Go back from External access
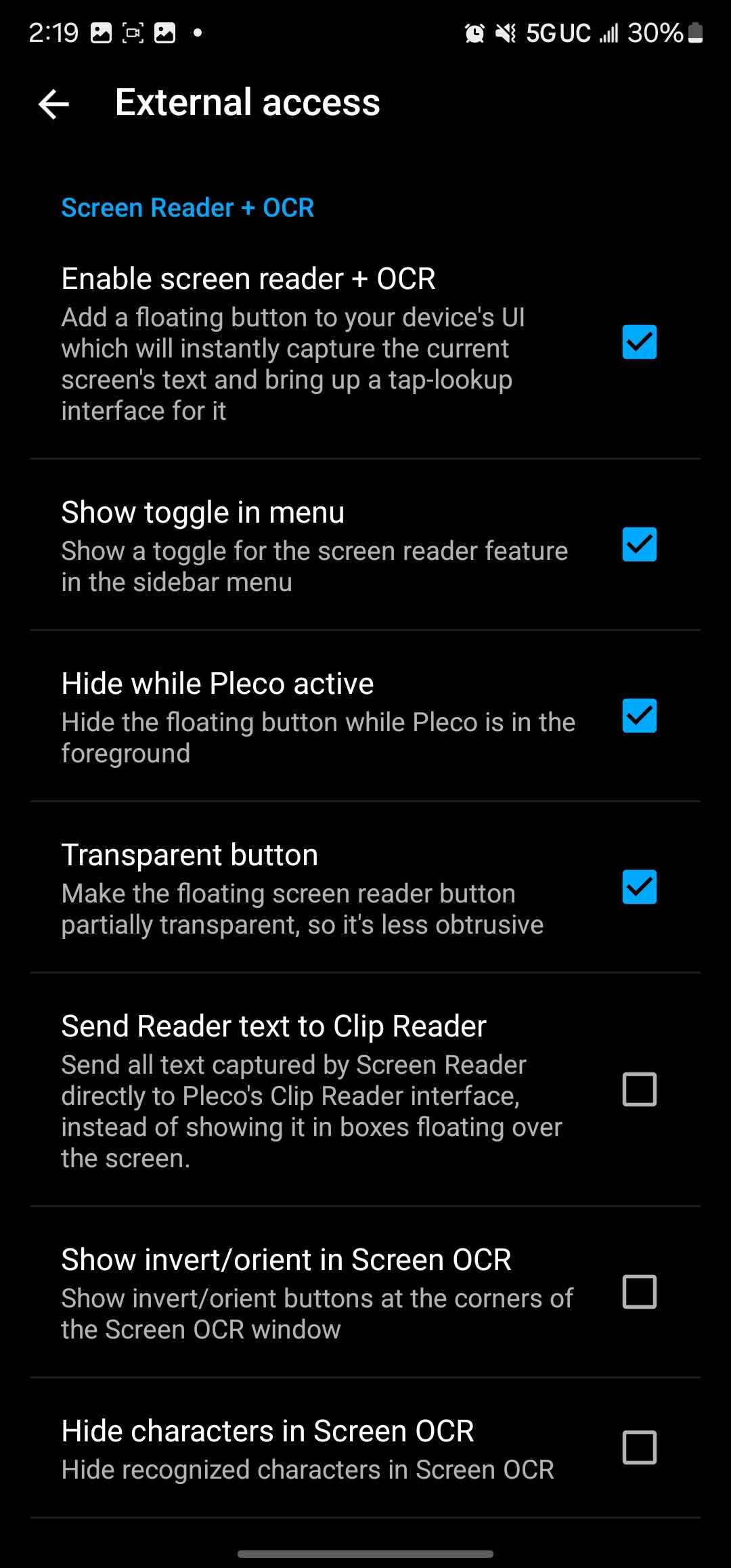 pos(54,104)
